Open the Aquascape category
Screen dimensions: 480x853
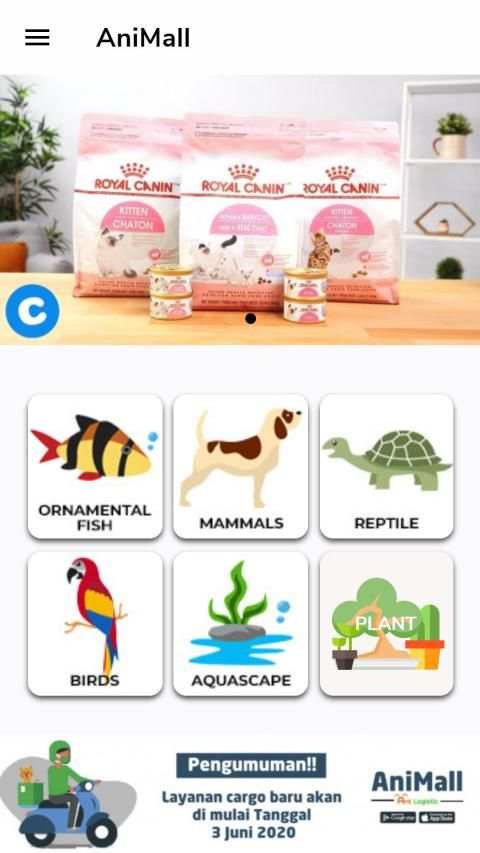coord(241,623)
